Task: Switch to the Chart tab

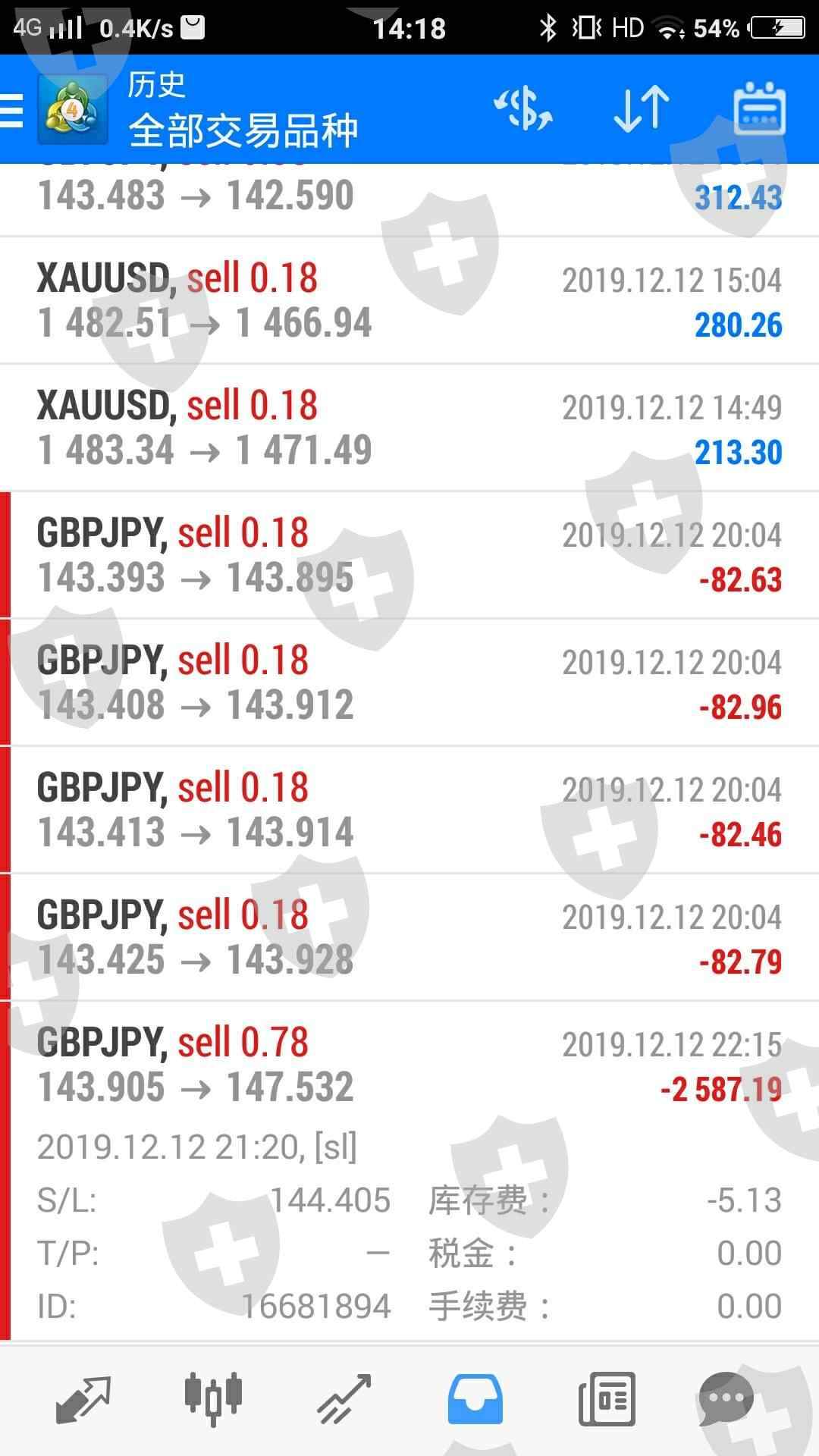Action: [213, 1399]
